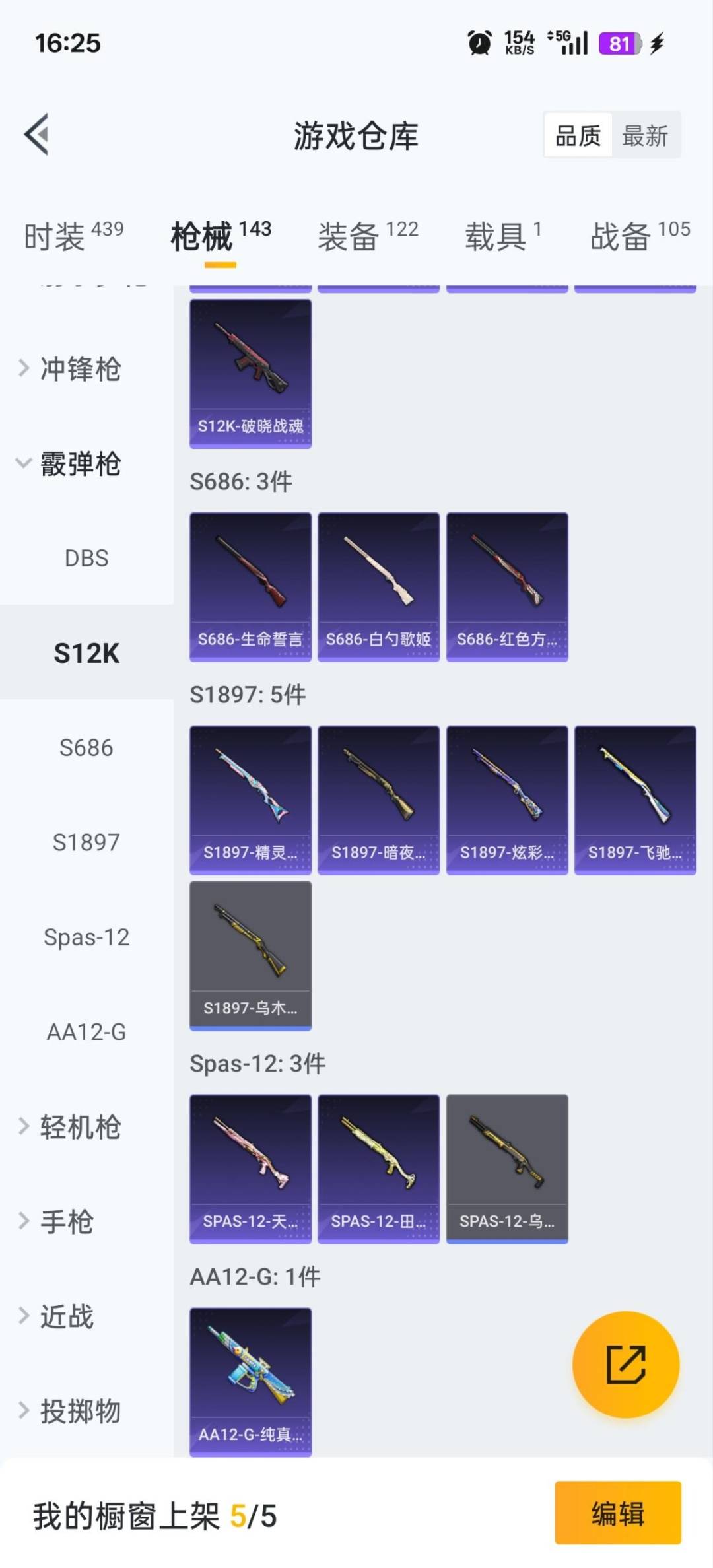Open the S12K-破晓战魂 skin
713x1568 pixels.
click(250, 374)
